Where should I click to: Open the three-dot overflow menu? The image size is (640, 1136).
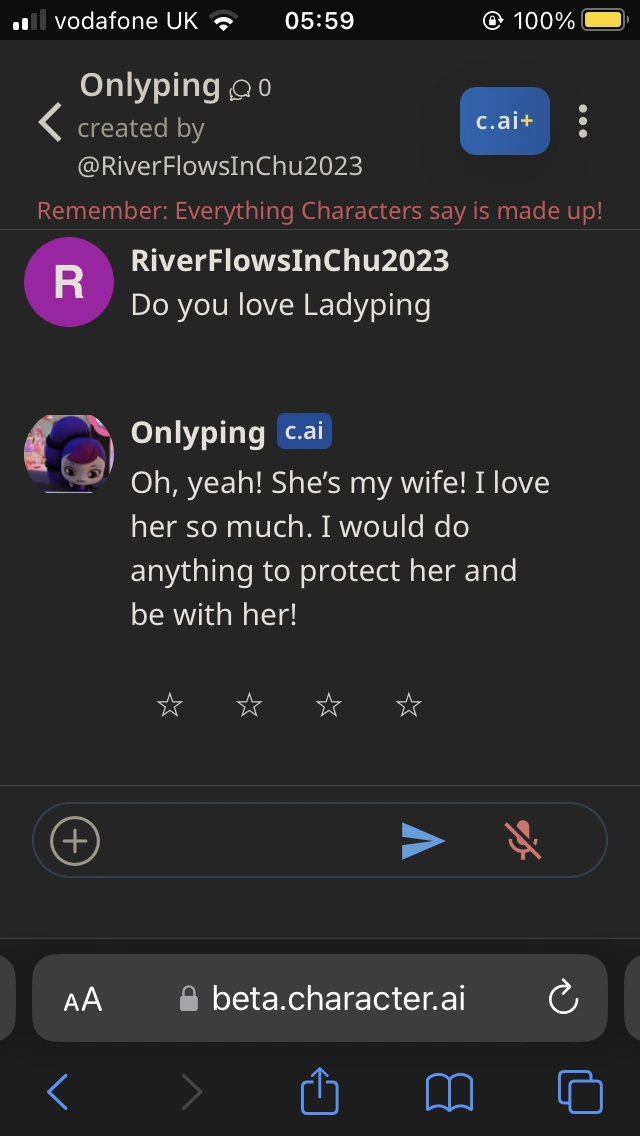point(583,121)
